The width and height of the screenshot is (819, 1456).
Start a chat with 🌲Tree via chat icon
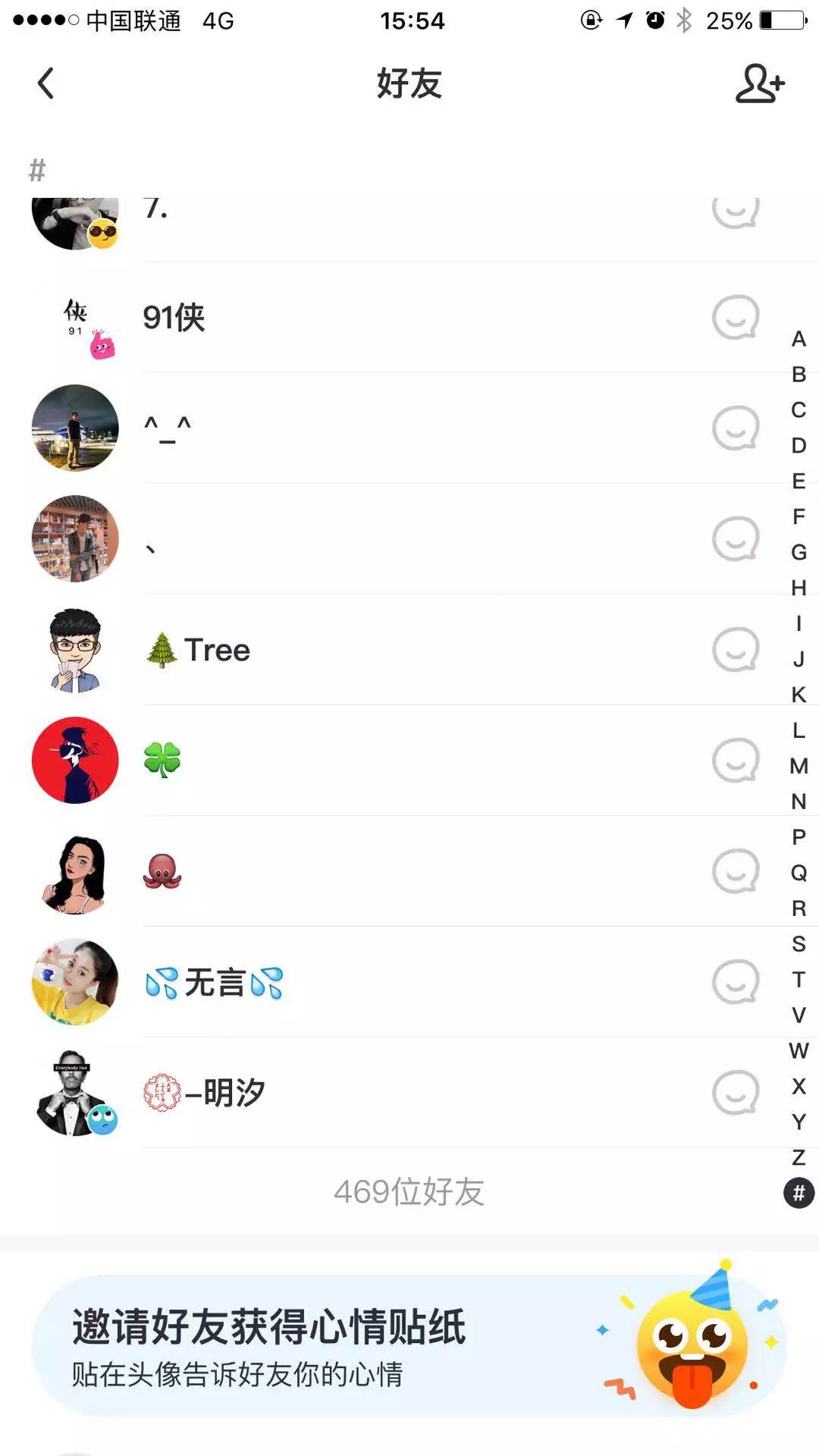(x=734, y=650)
